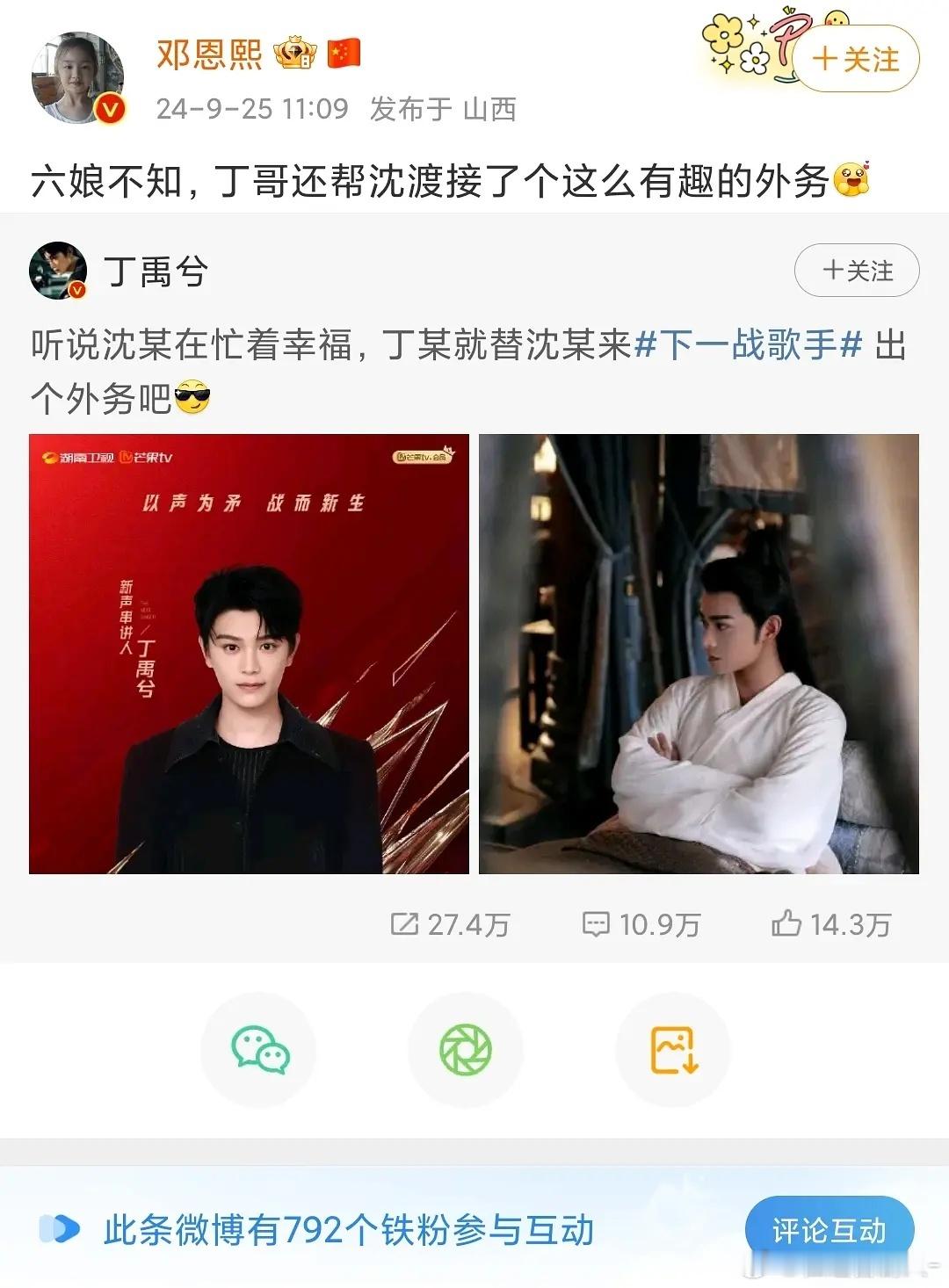Share the post via WeChat icon
The width and height of the screenshot is (949, 1288).
tap(258, 1049)
